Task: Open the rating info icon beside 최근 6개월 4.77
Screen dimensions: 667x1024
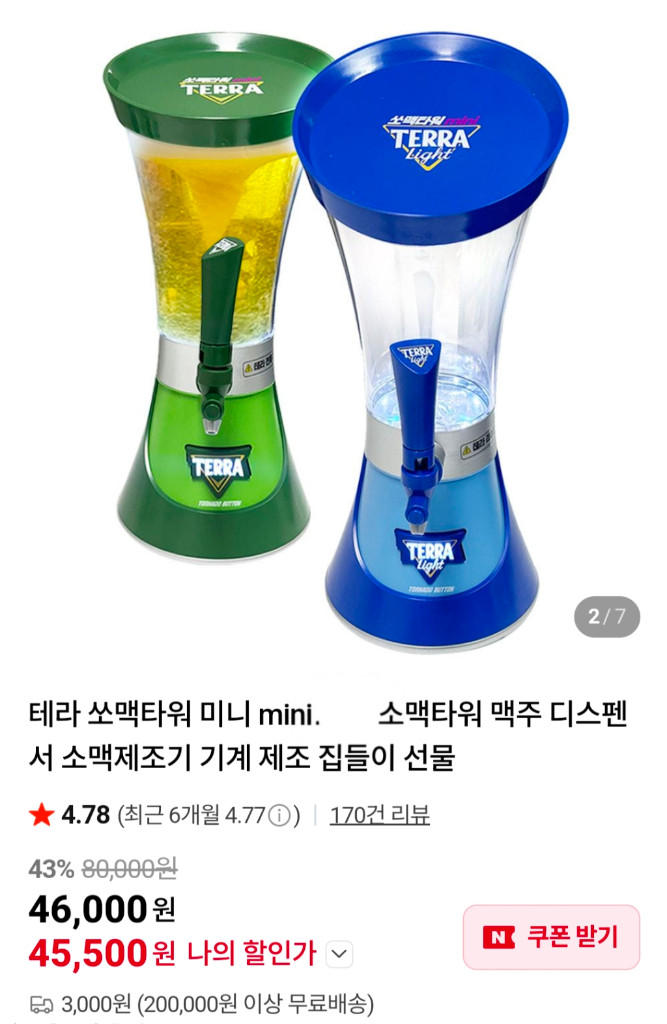Action: click(x=281, y=815)
